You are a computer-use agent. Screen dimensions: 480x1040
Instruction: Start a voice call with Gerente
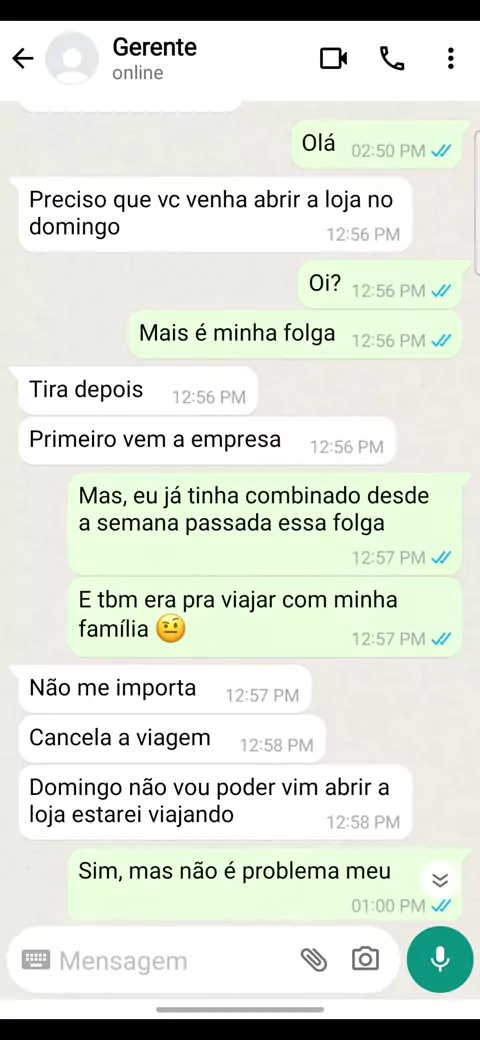pyautogui.click(x=392, y=58)
